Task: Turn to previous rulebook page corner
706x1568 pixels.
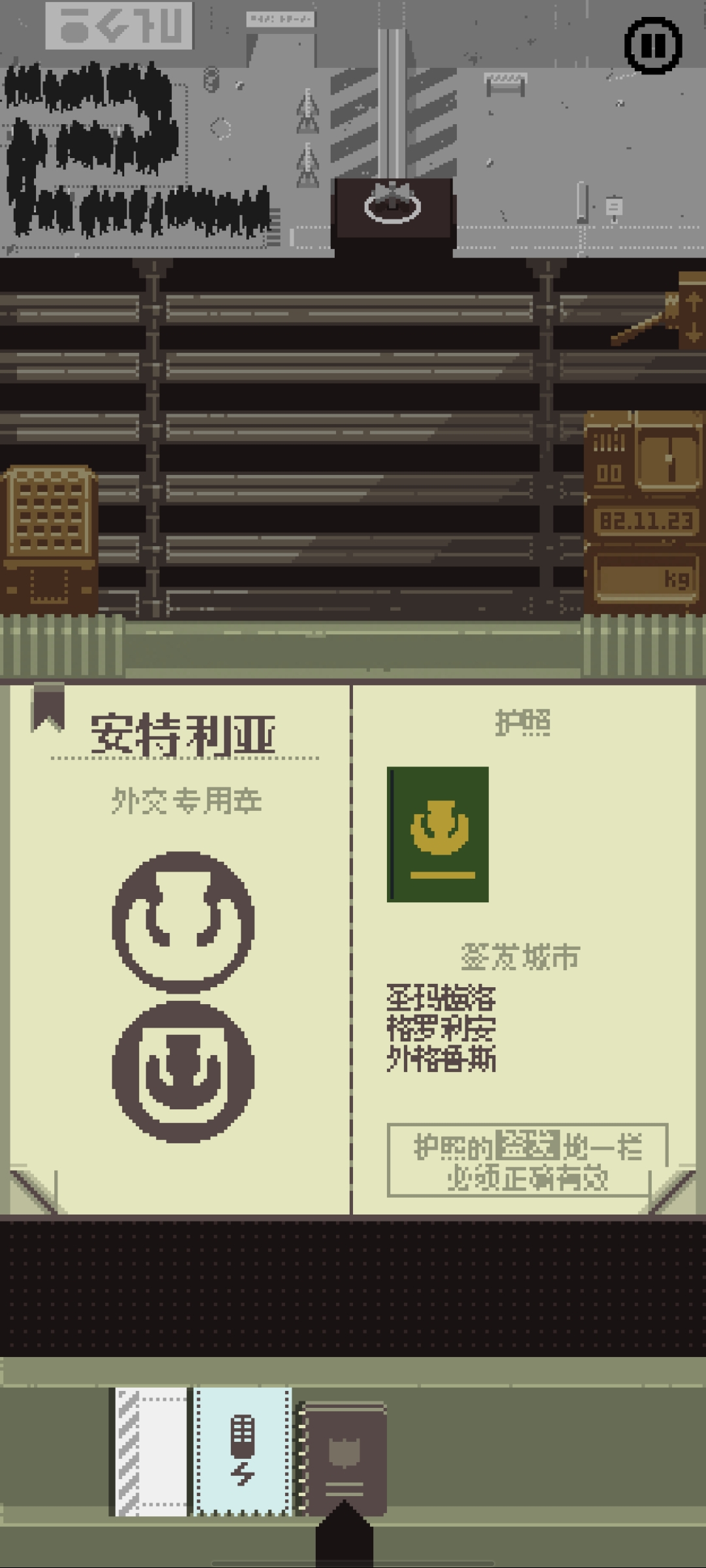Action: coord(33,1190)
